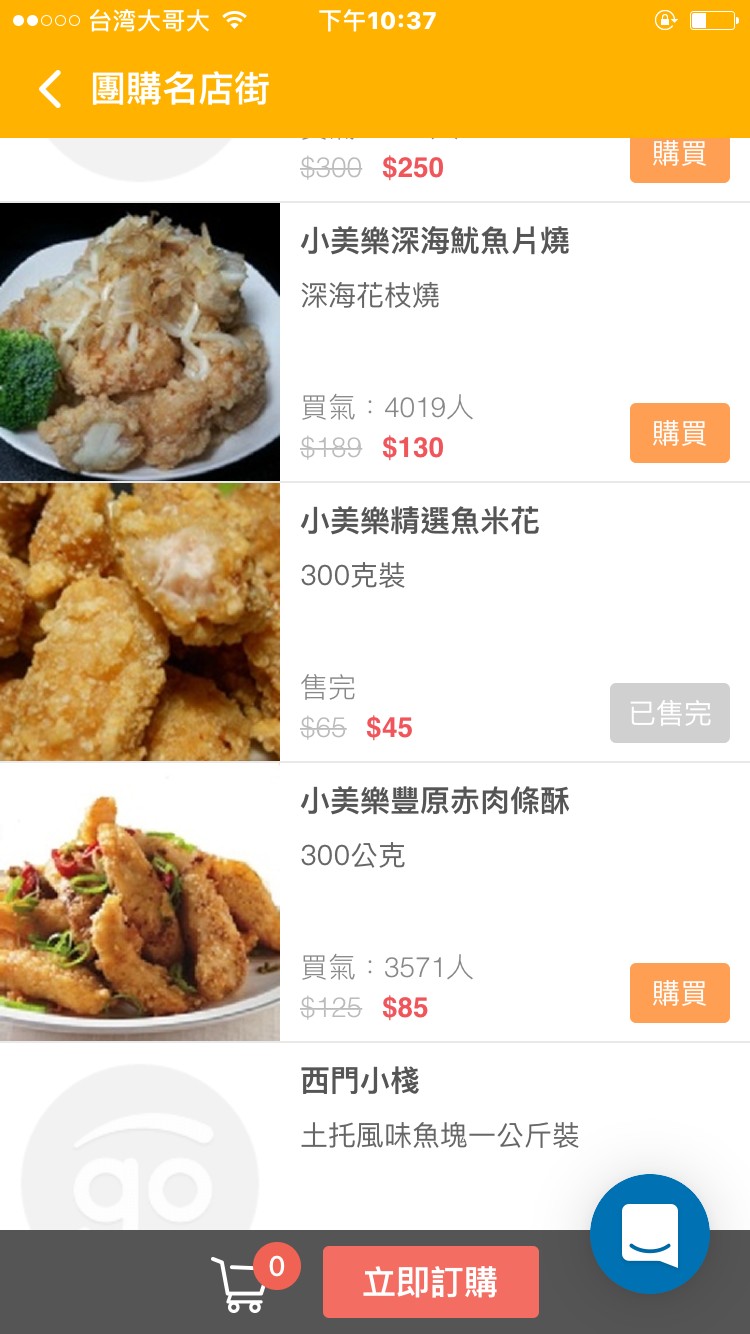This screenshot has width=750, height=1334.
Task: Tap 購買 for 小美樂豐原赤肉條酥
Action: pyautogui.click(x=679, y=993)
